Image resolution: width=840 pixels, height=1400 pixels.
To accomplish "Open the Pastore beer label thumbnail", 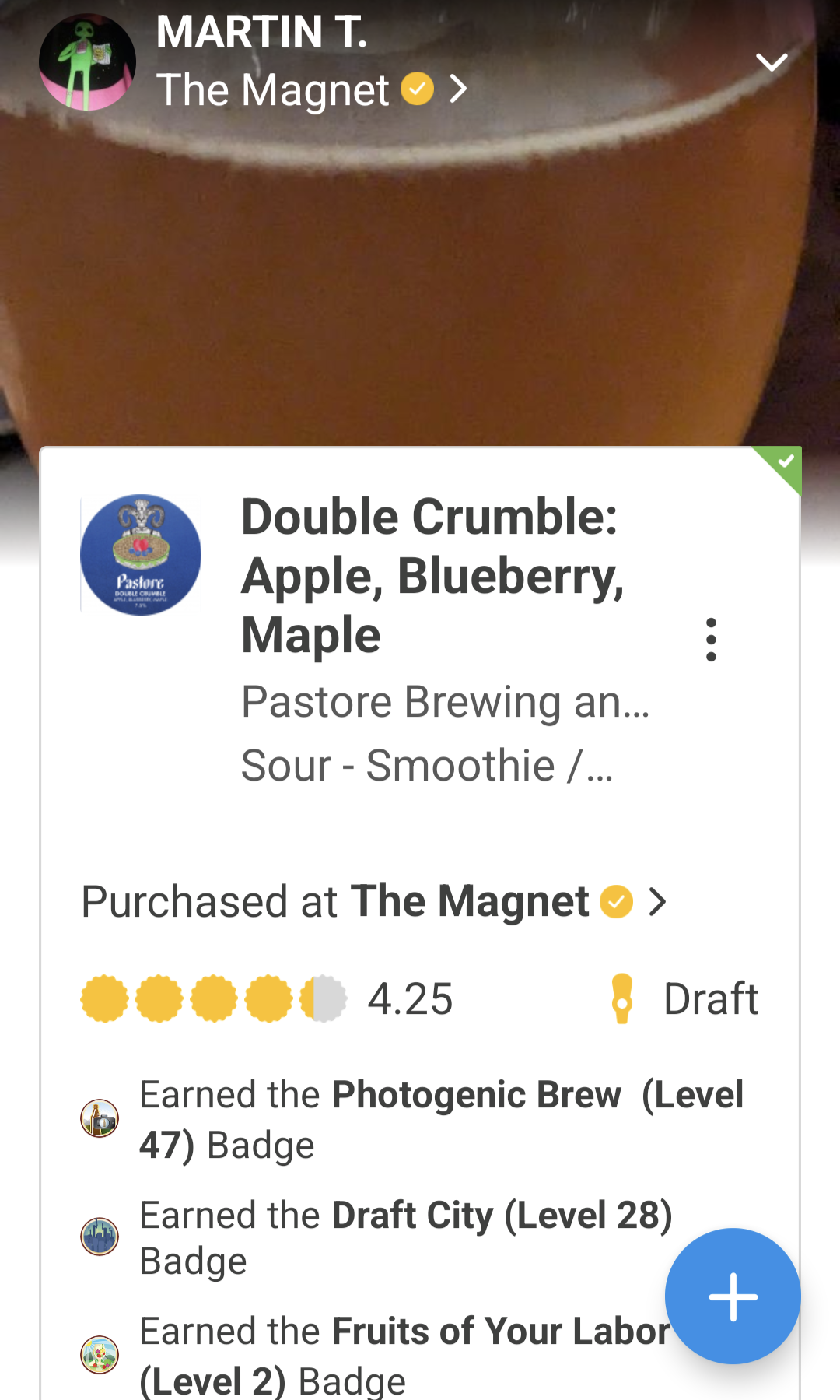I will coord(141,555).
